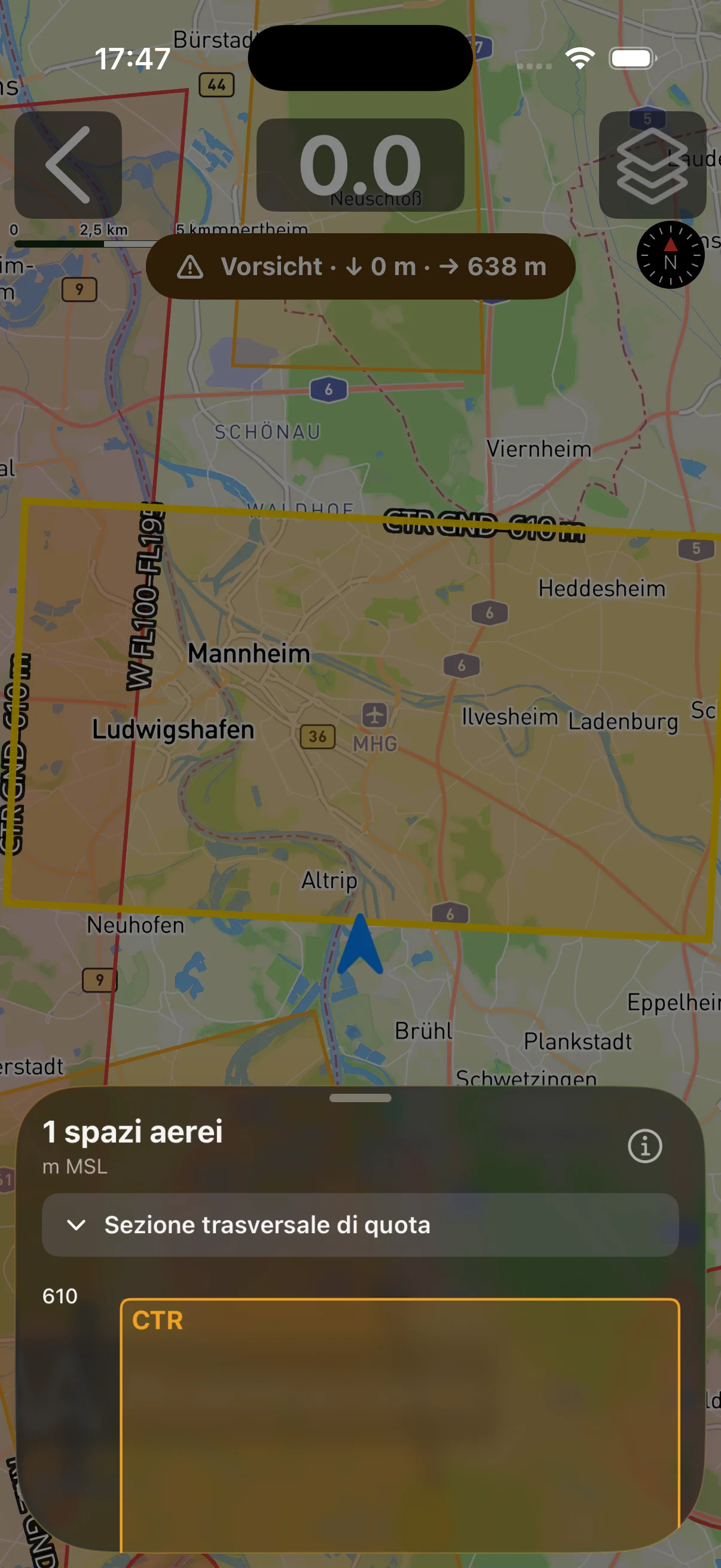The image size is (721, 1568).
Task: Tap the MHG airport marker
Action: 375,715
